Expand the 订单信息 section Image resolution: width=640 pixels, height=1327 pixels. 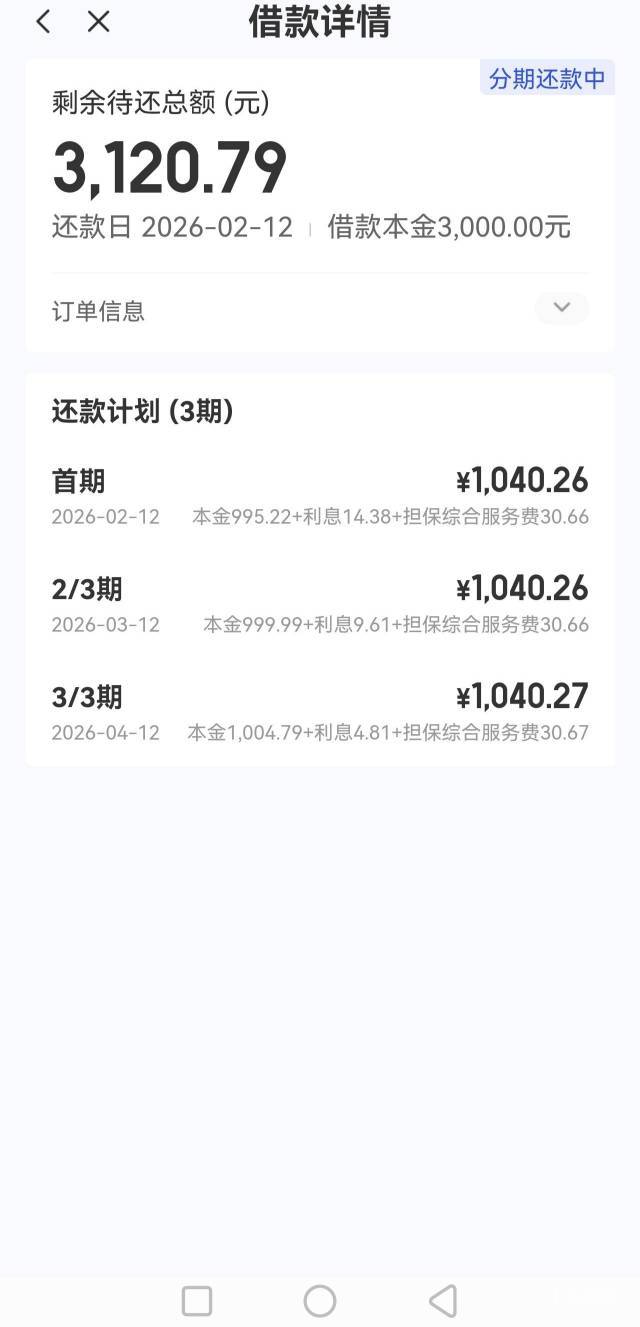(x=561, y=308)
